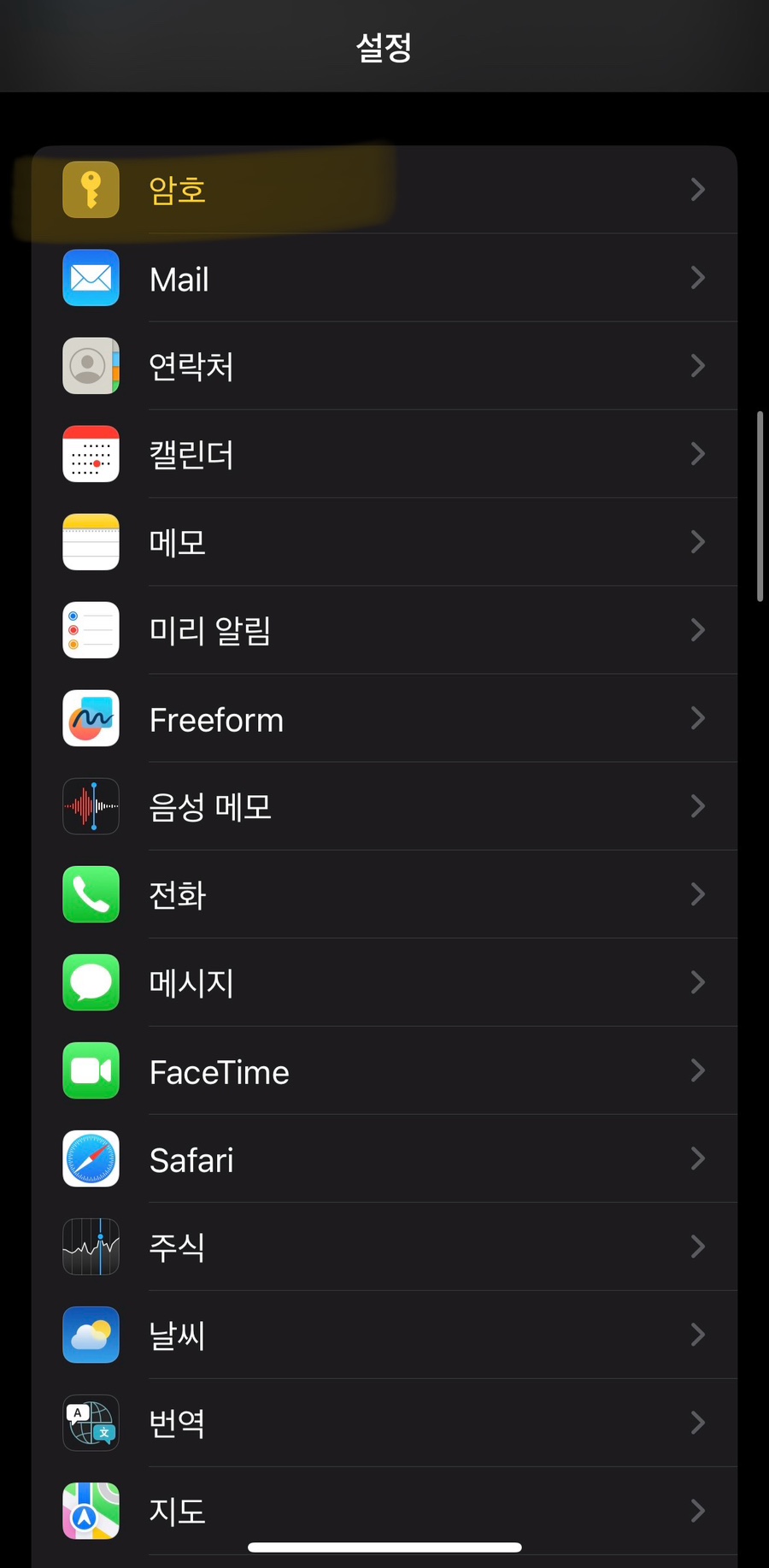Screen dimensions: 769x1568
Task: Open 메모 (Notes) settings
Action: 384,542
